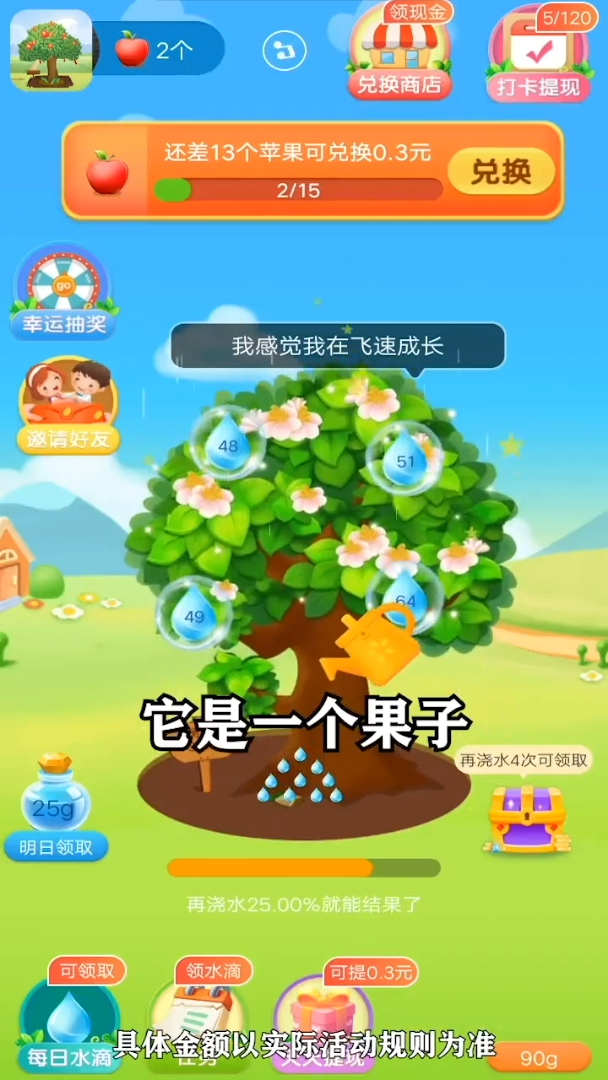Viewport: 608px width, 1080px height.
Task: Open 幸运抽奖 lucky draw wheel
Action: point(65,290)
